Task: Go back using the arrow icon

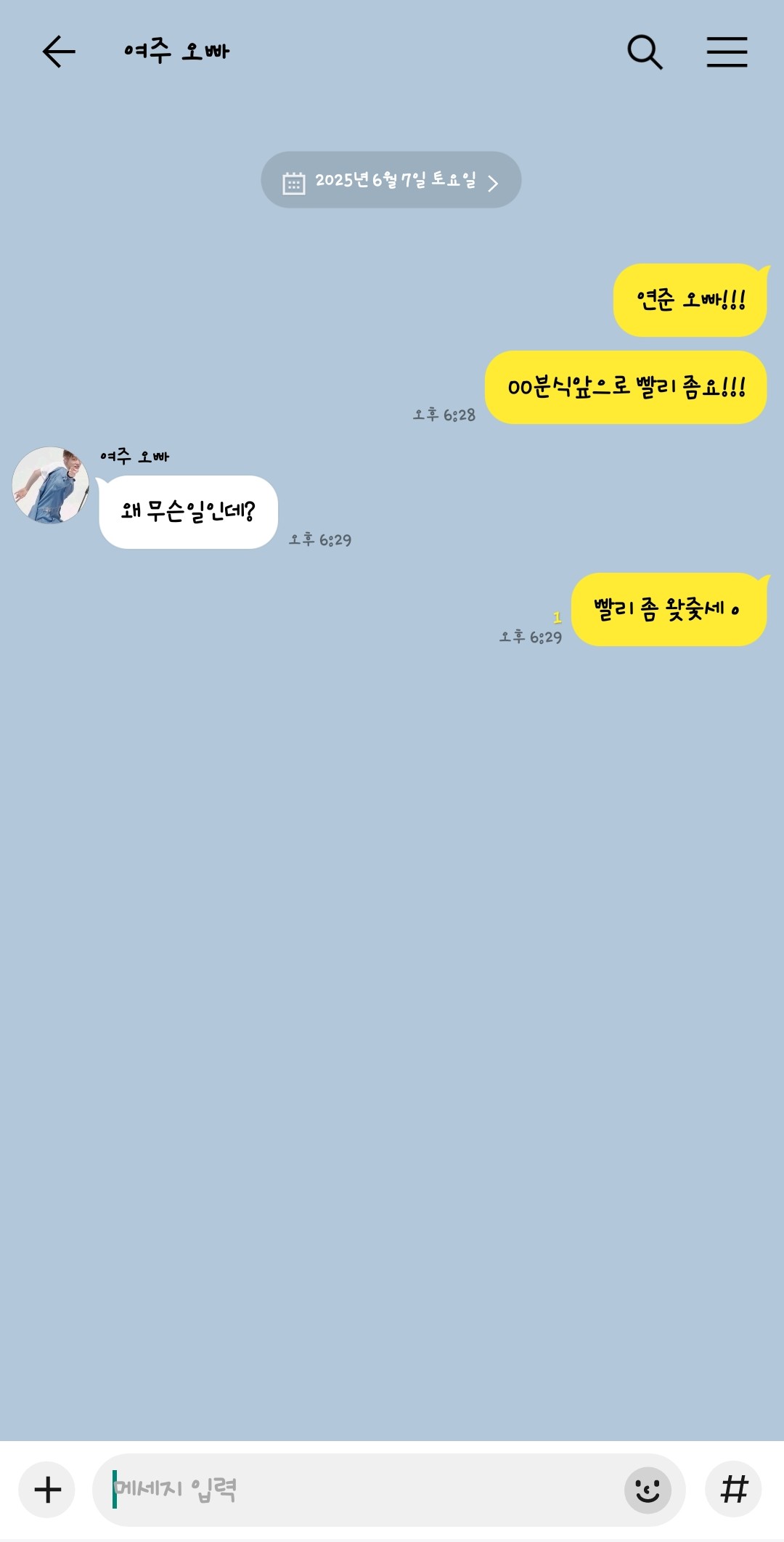Action: (59, 52)
